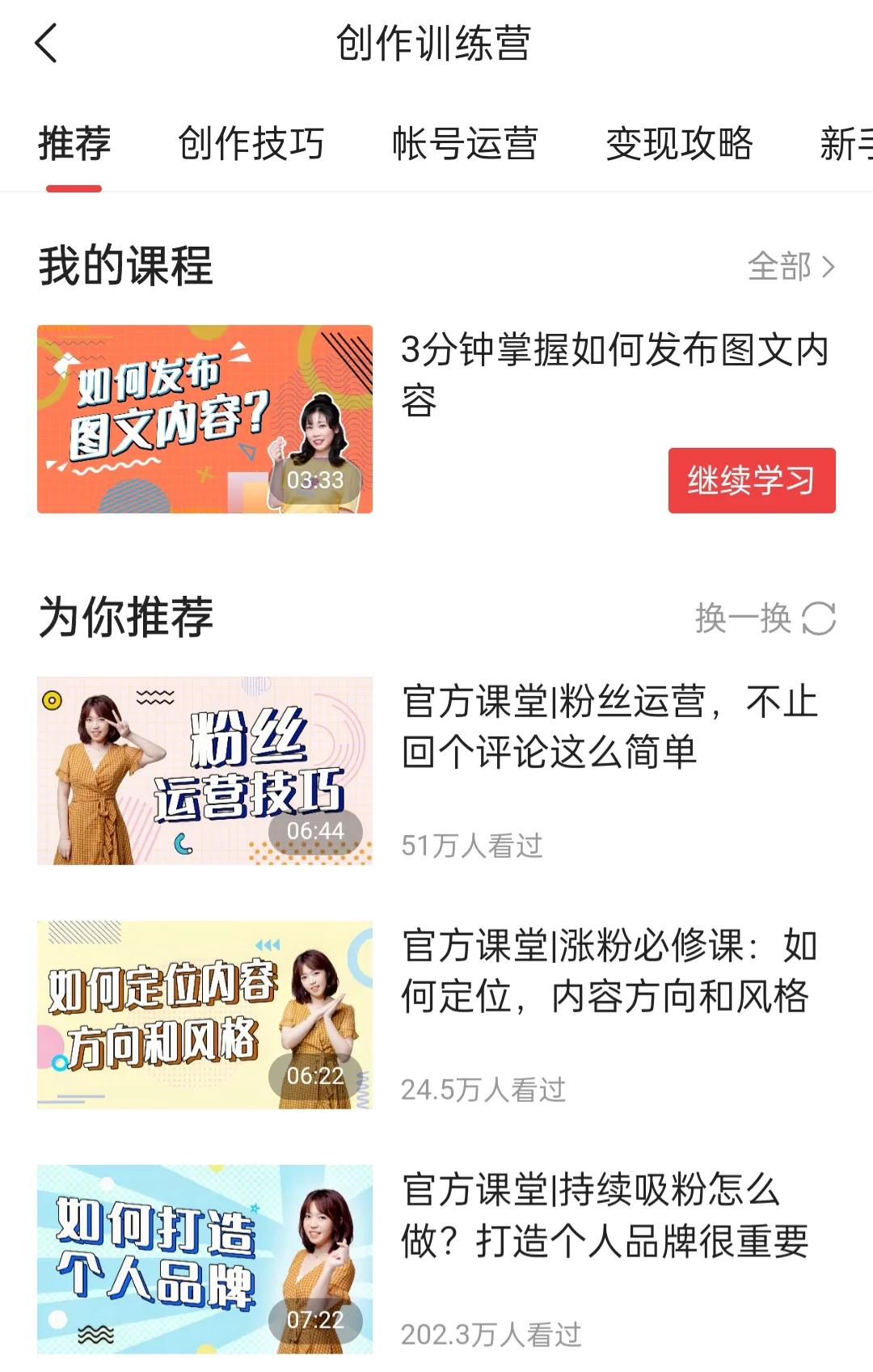Tap 继续学习 to resume the course
Viewport: 873px width, 1372px height.
pos(751,479)
